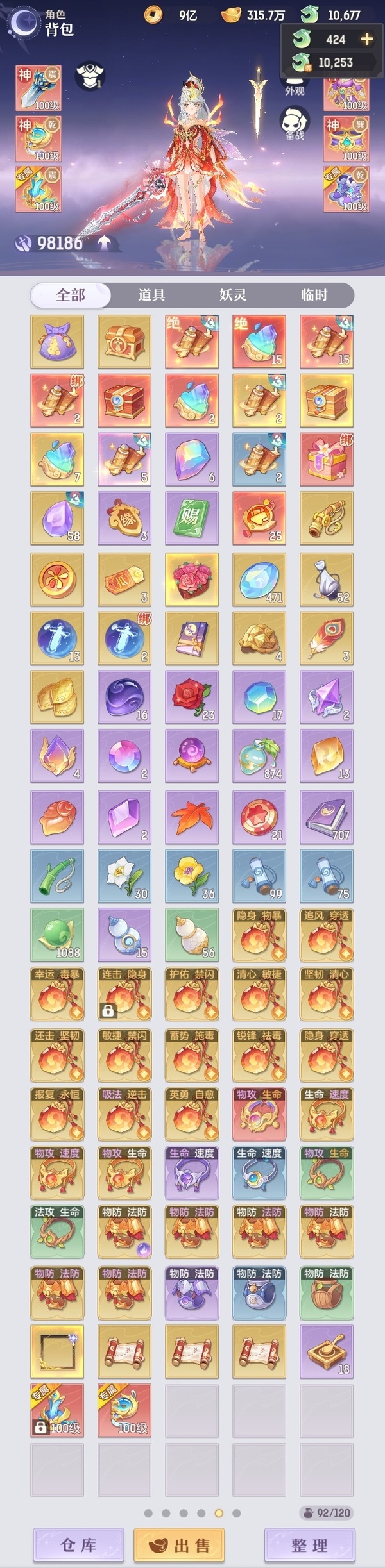Select the 隐身 物暴 charm item
The image size is (385, 1568).
(x=259, y=935)
